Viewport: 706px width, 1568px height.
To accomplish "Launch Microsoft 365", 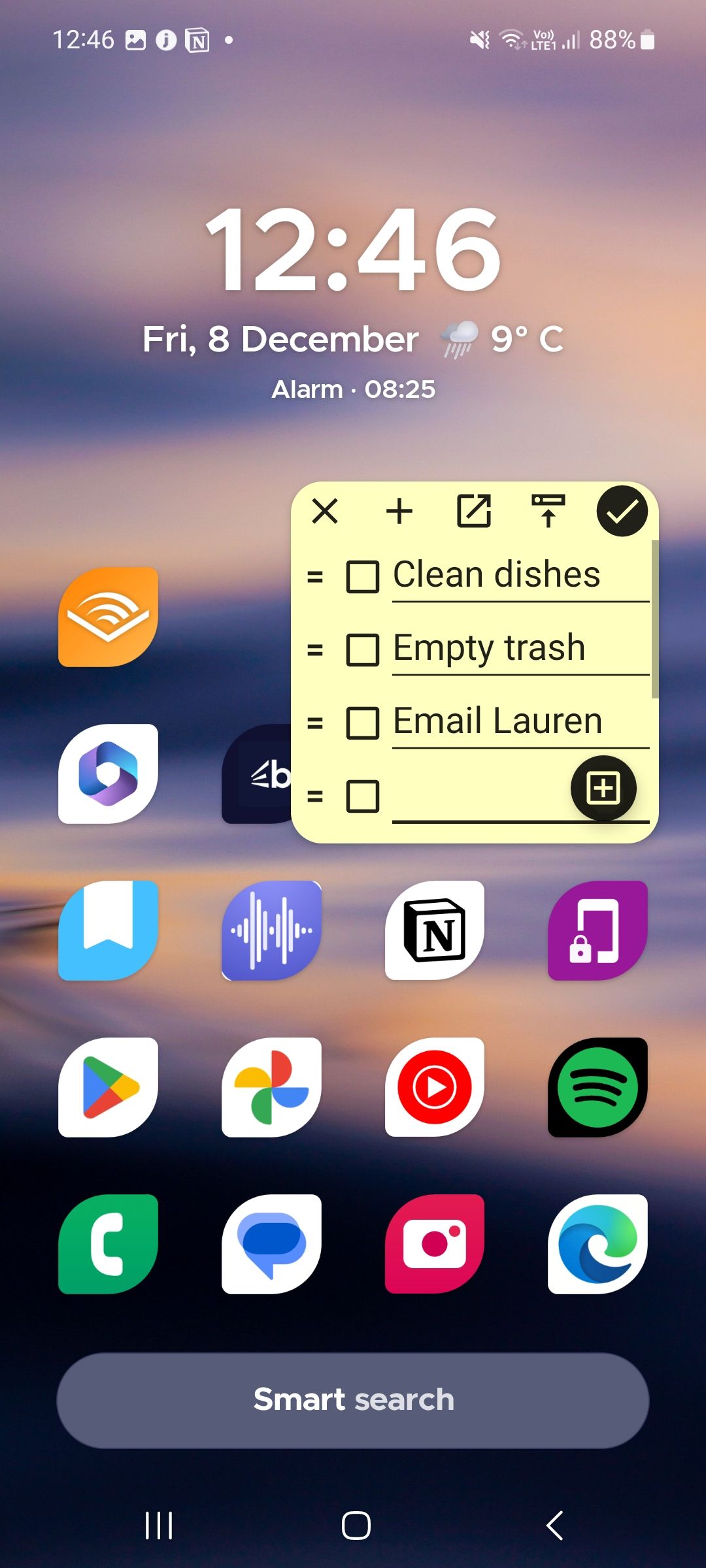I will (x=108, y=774).
